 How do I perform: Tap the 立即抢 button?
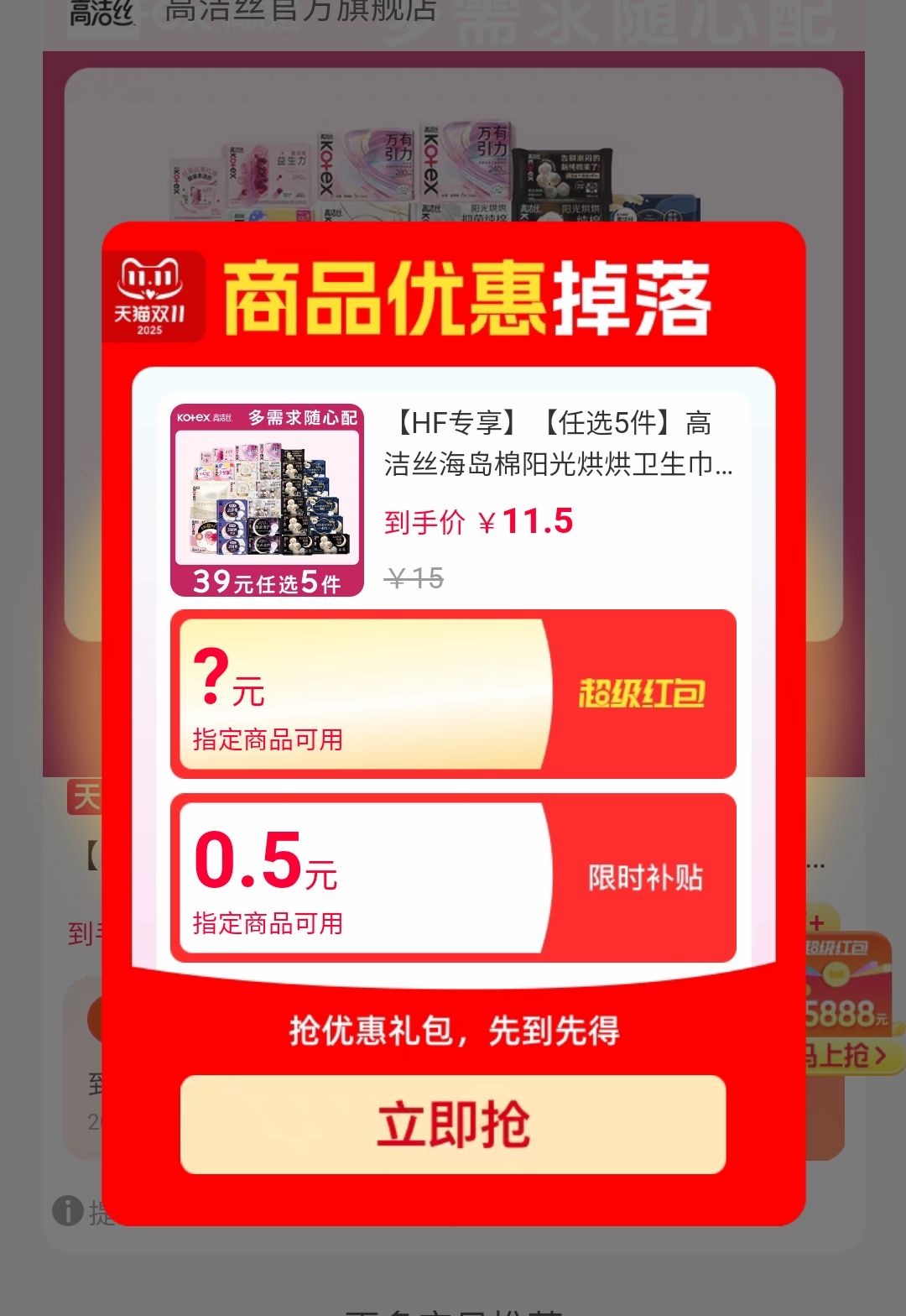(x=453, y=1125)
